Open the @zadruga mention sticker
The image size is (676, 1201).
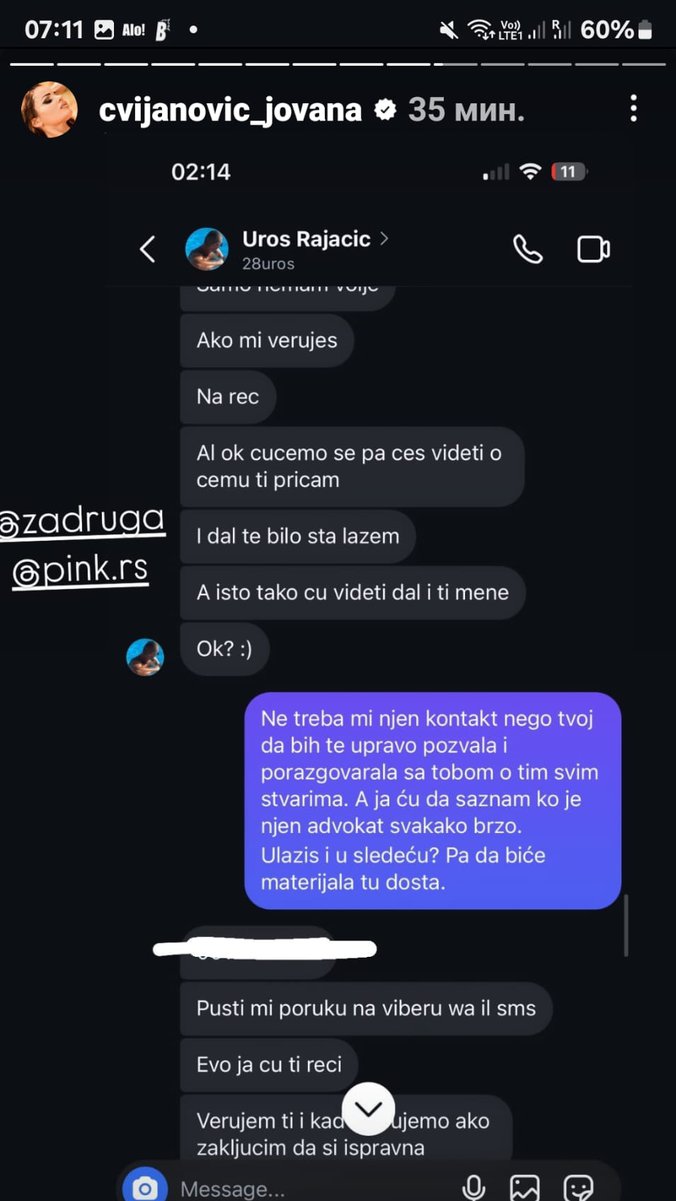point(82,524)
